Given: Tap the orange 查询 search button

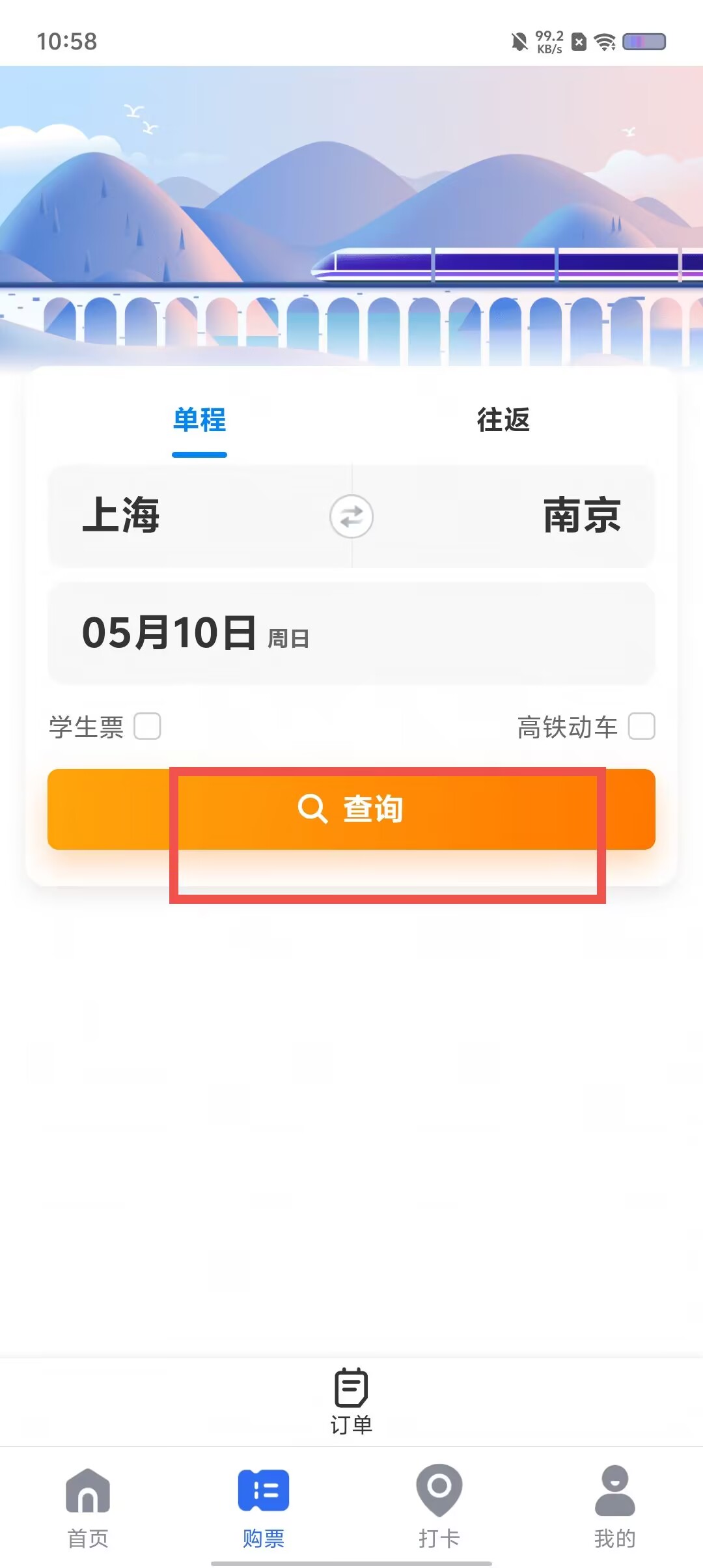Looking at the screenshot, I should tap(351, 809).
